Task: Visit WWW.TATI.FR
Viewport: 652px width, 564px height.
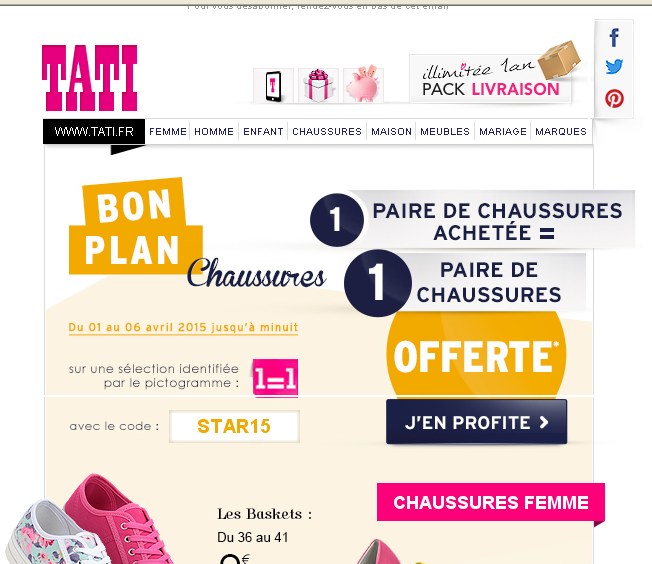Action: coord(94,132)
